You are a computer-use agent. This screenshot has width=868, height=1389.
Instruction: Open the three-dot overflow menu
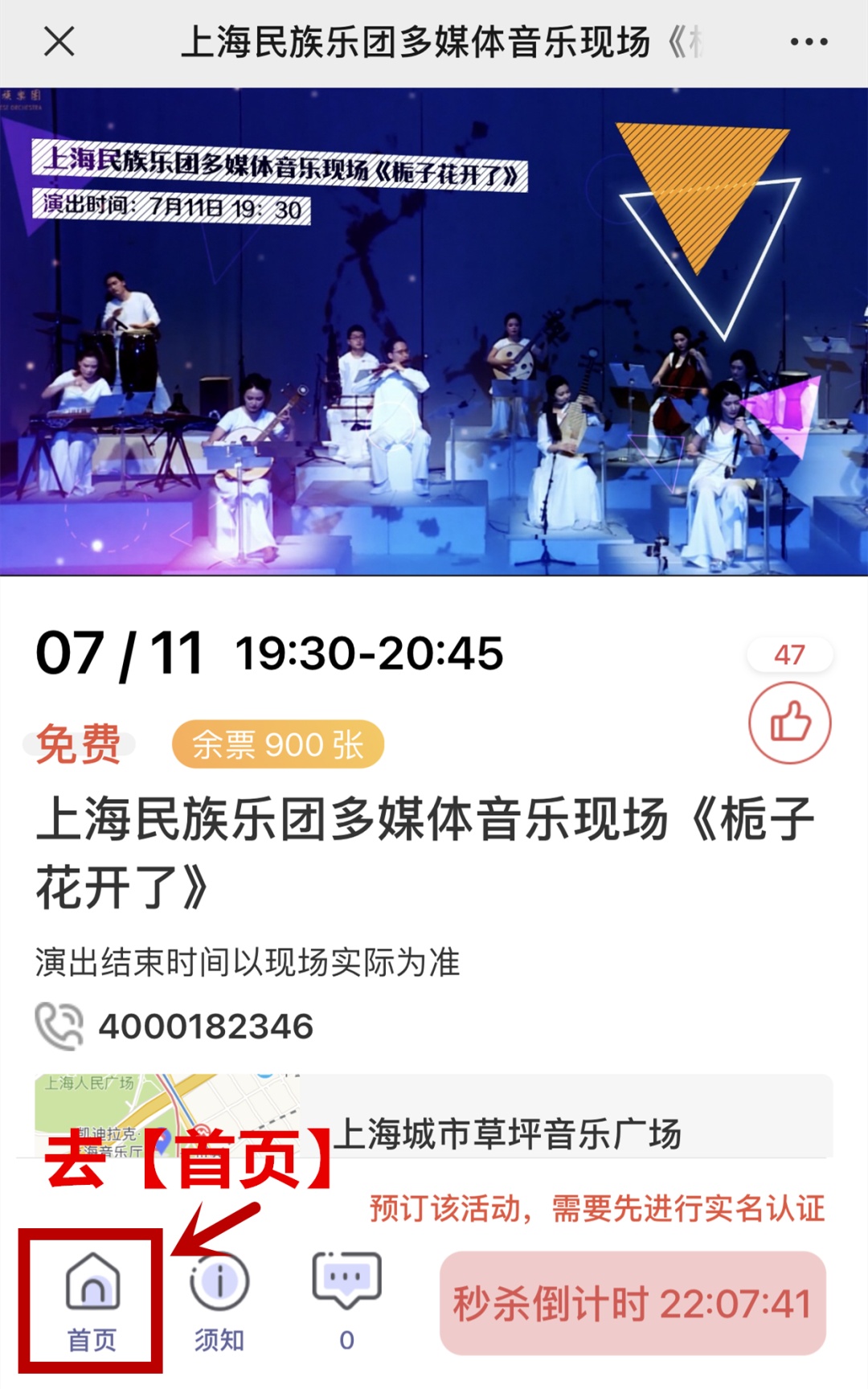click(x=809, y=42)
